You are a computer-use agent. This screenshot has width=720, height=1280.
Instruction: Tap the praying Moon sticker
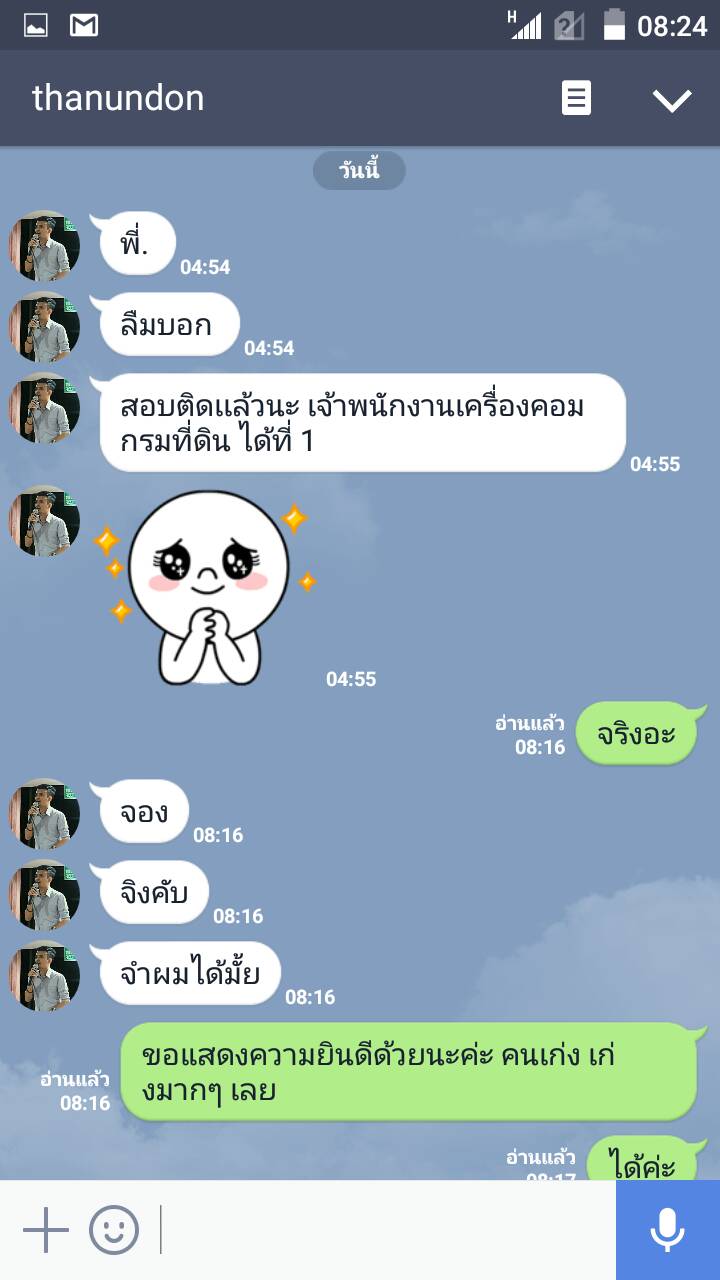(x=208, y=587)
